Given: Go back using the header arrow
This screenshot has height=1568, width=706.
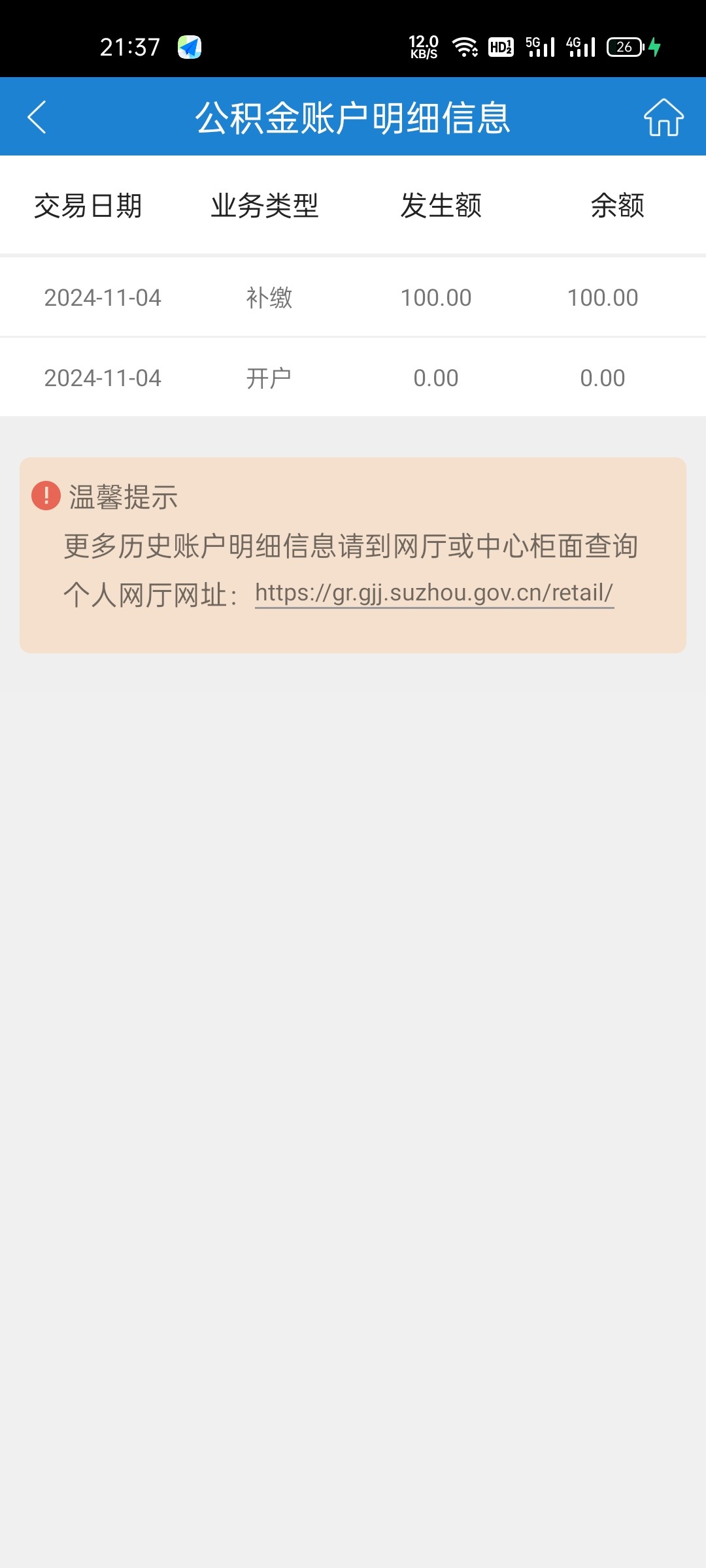Looking at the screenshot, I should pos(37,117).
